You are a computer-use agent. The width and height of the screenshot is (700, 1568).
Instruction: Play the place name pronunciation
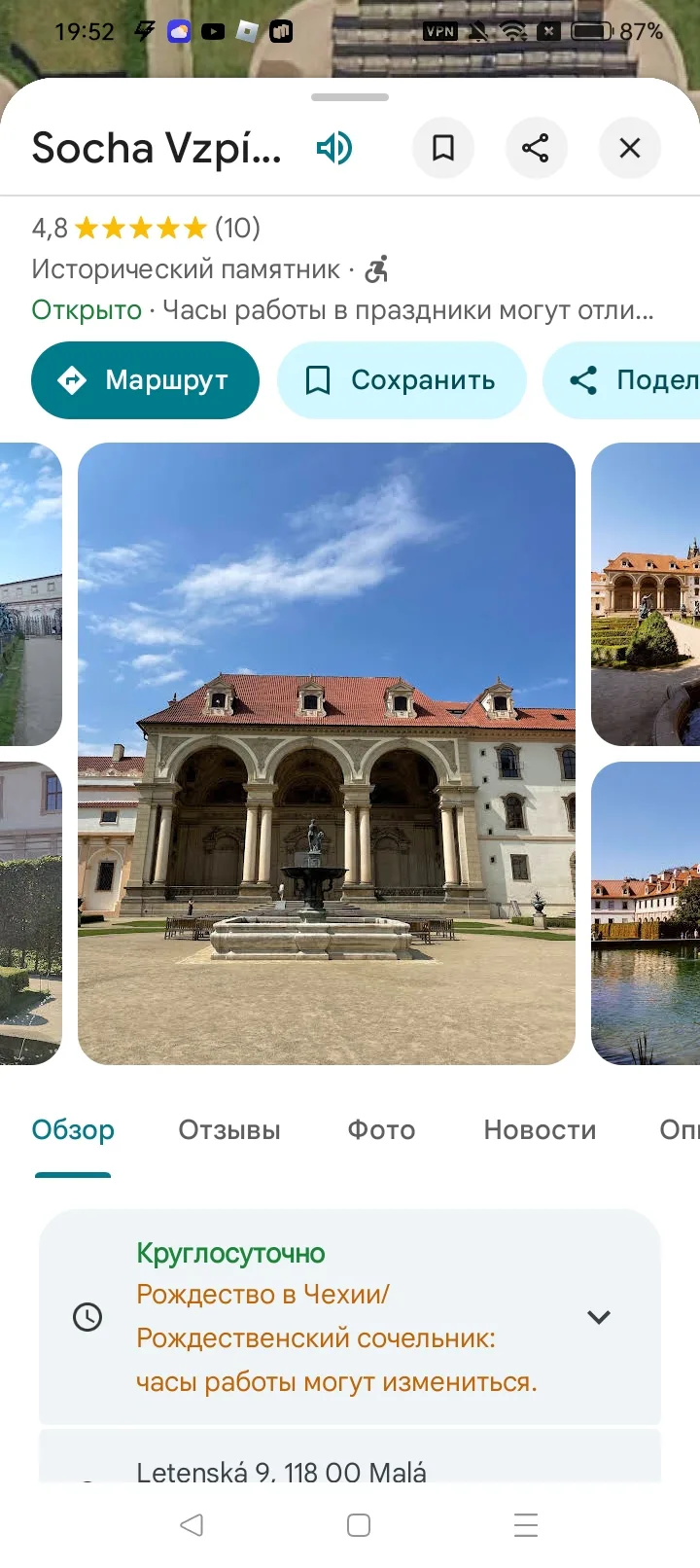pos(333,149)
